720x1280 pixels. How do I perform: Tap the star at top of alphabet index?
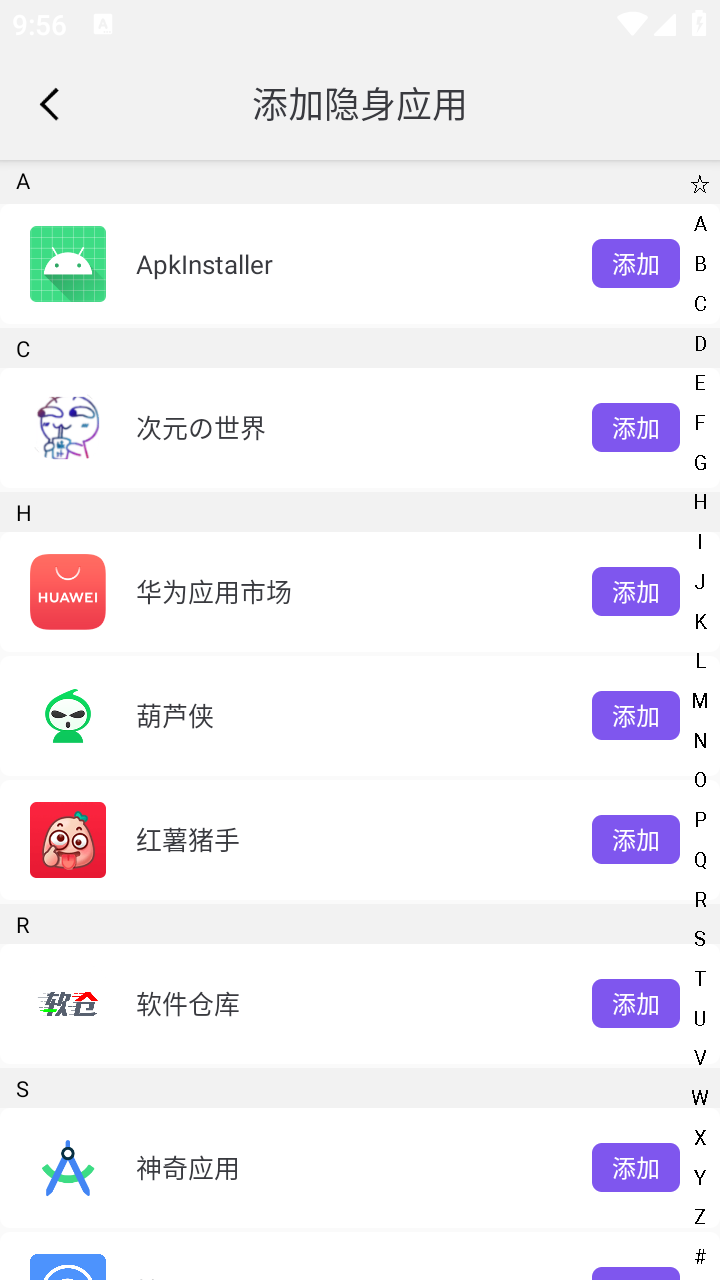pos(700,184)
